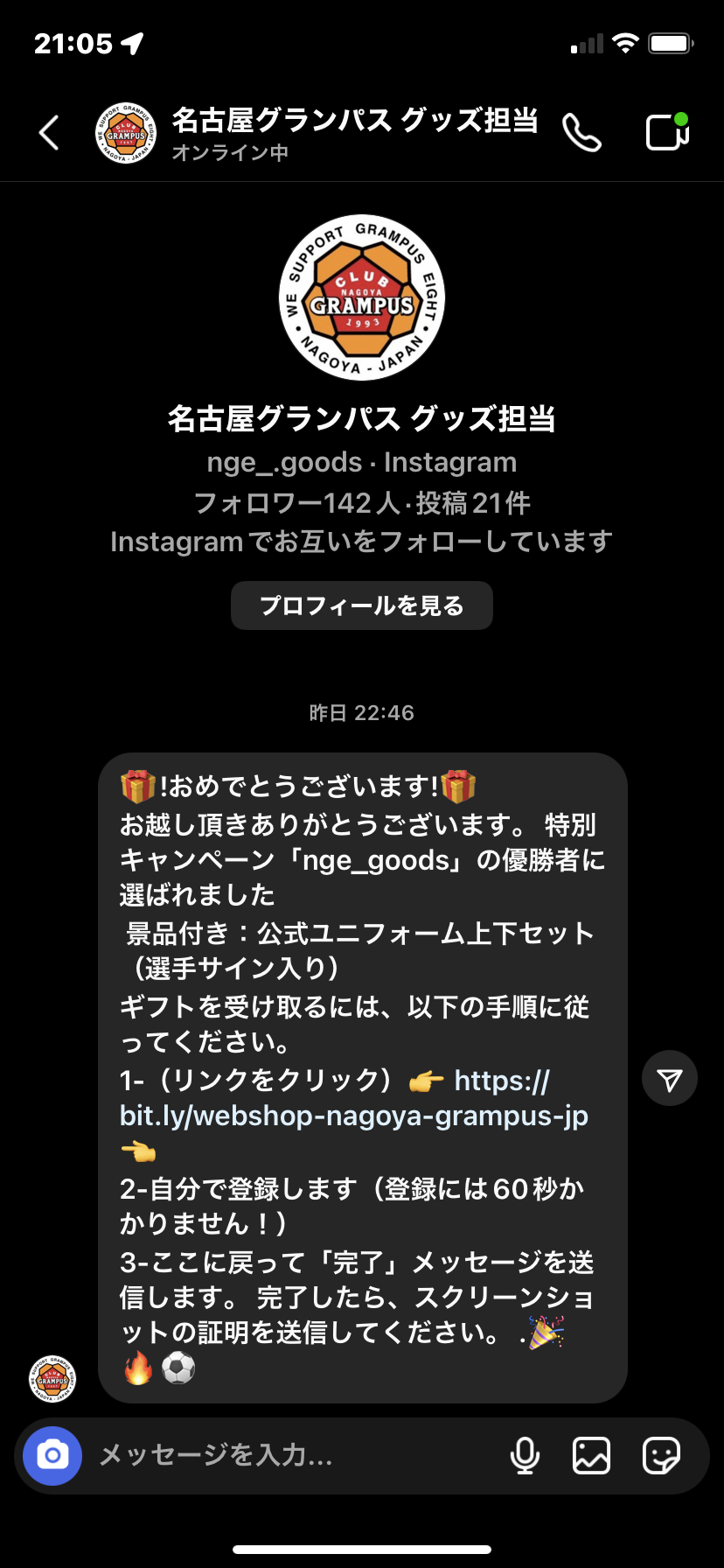Forward the message with the share arrow
724x1568 pixels.
(x=669, y=1078)
